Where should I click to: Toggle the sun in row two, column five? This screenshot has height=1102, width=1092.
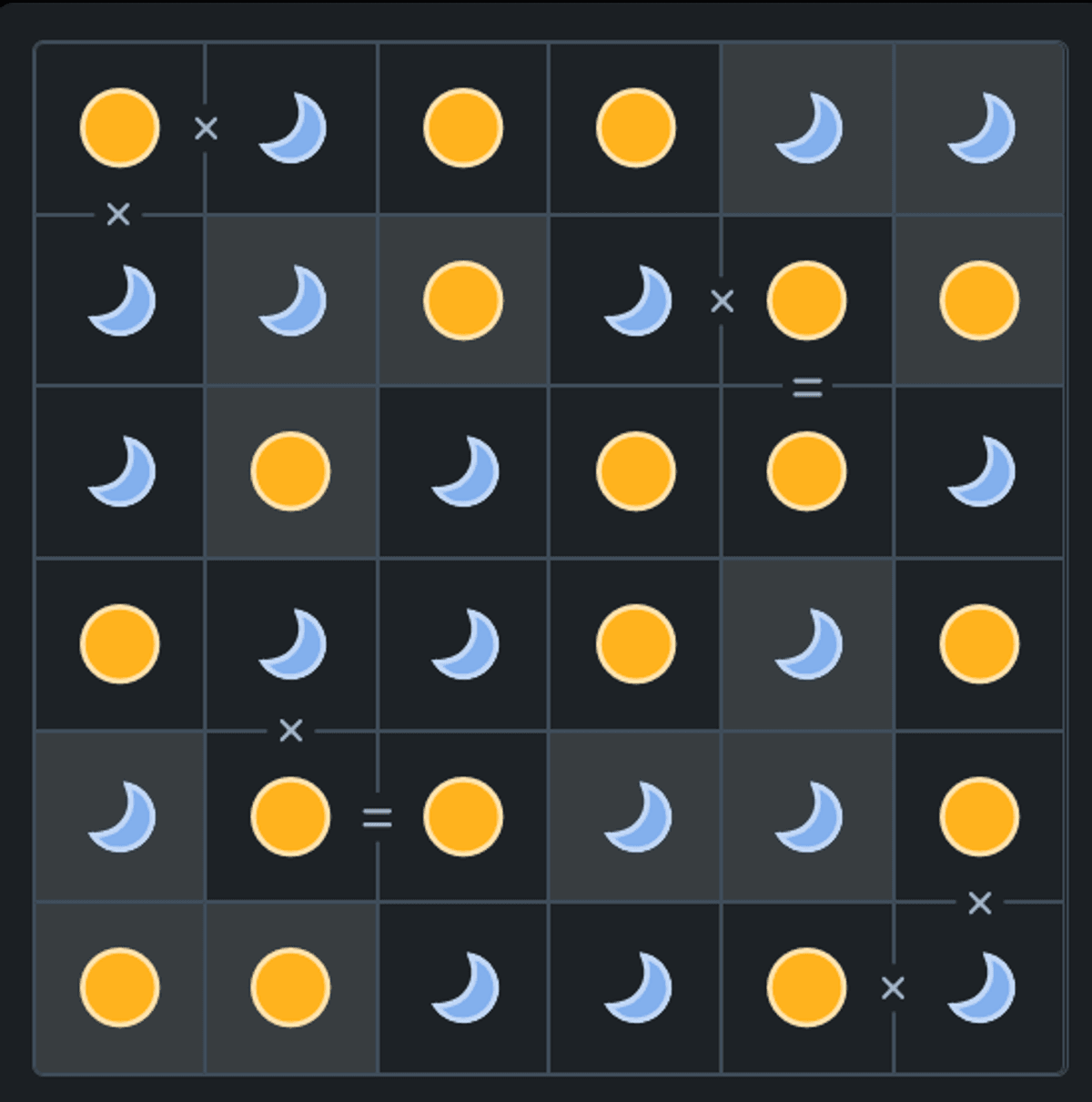806,300
